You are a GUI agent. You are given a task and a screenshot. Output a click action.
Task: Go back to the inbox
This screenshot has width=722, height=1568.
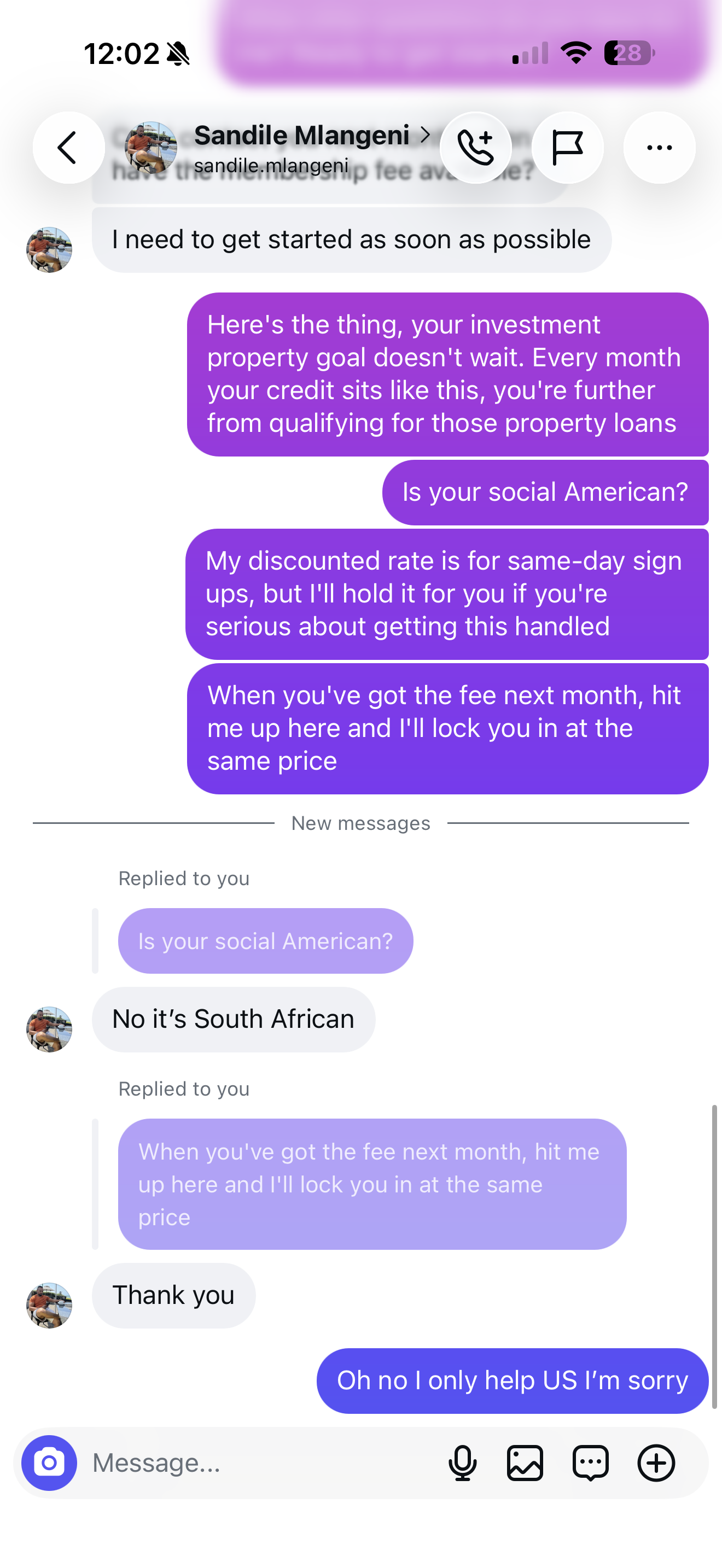tap(68, 147)
